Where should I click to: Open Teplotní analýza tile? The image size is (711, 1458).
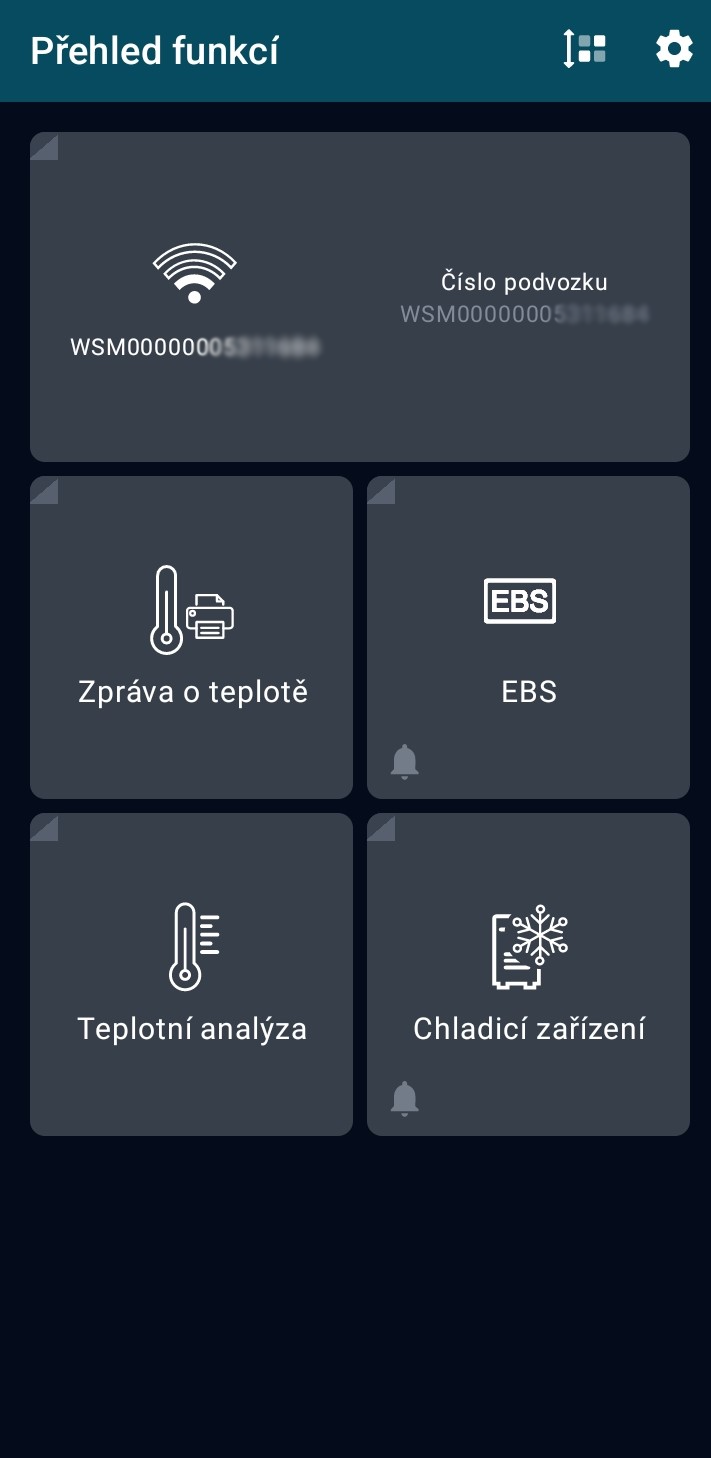pyautogui.click(x=191, y=974)
